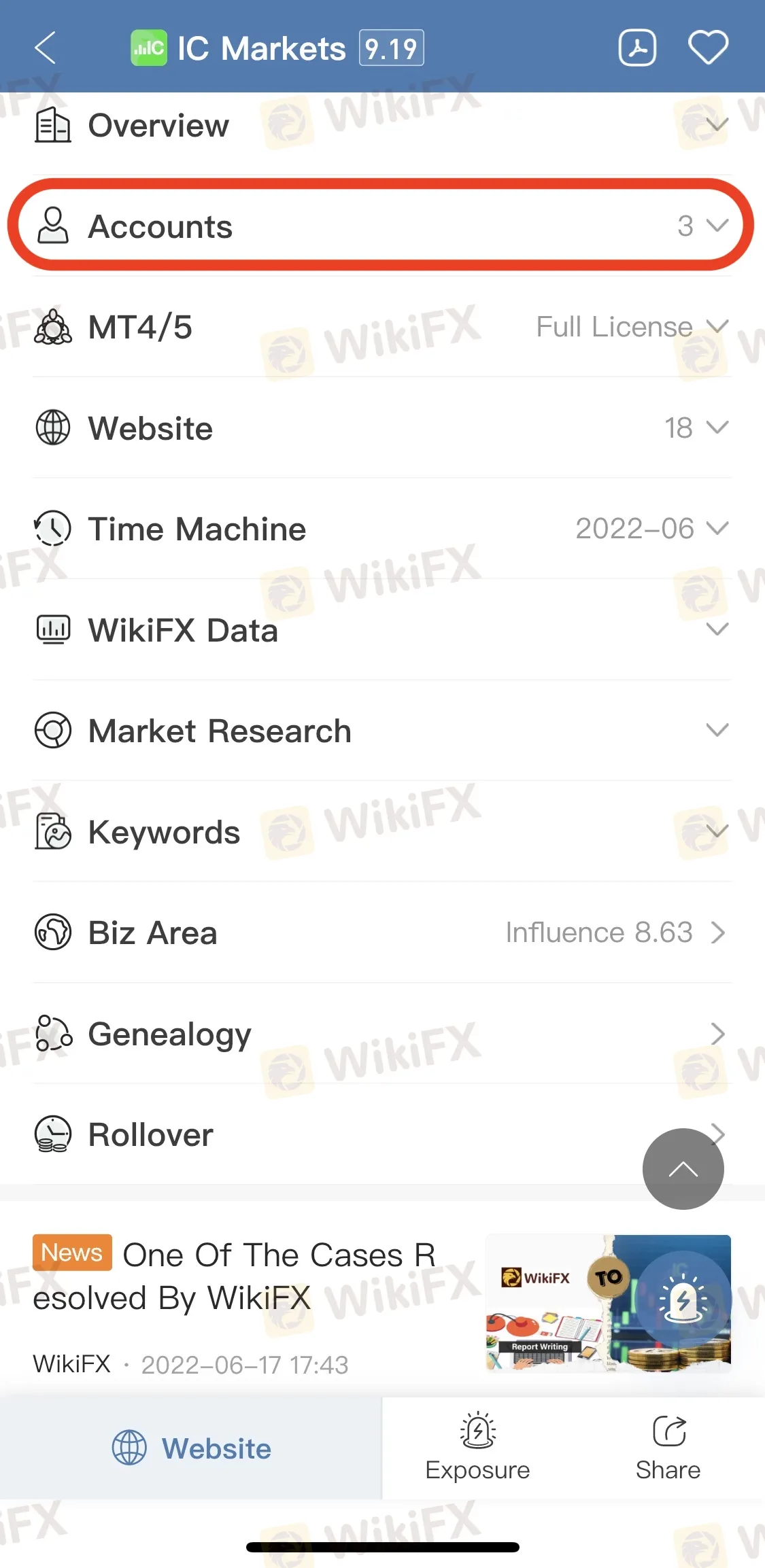
Task: Expand the WikiFX Data section
Action: pos(381,630)
